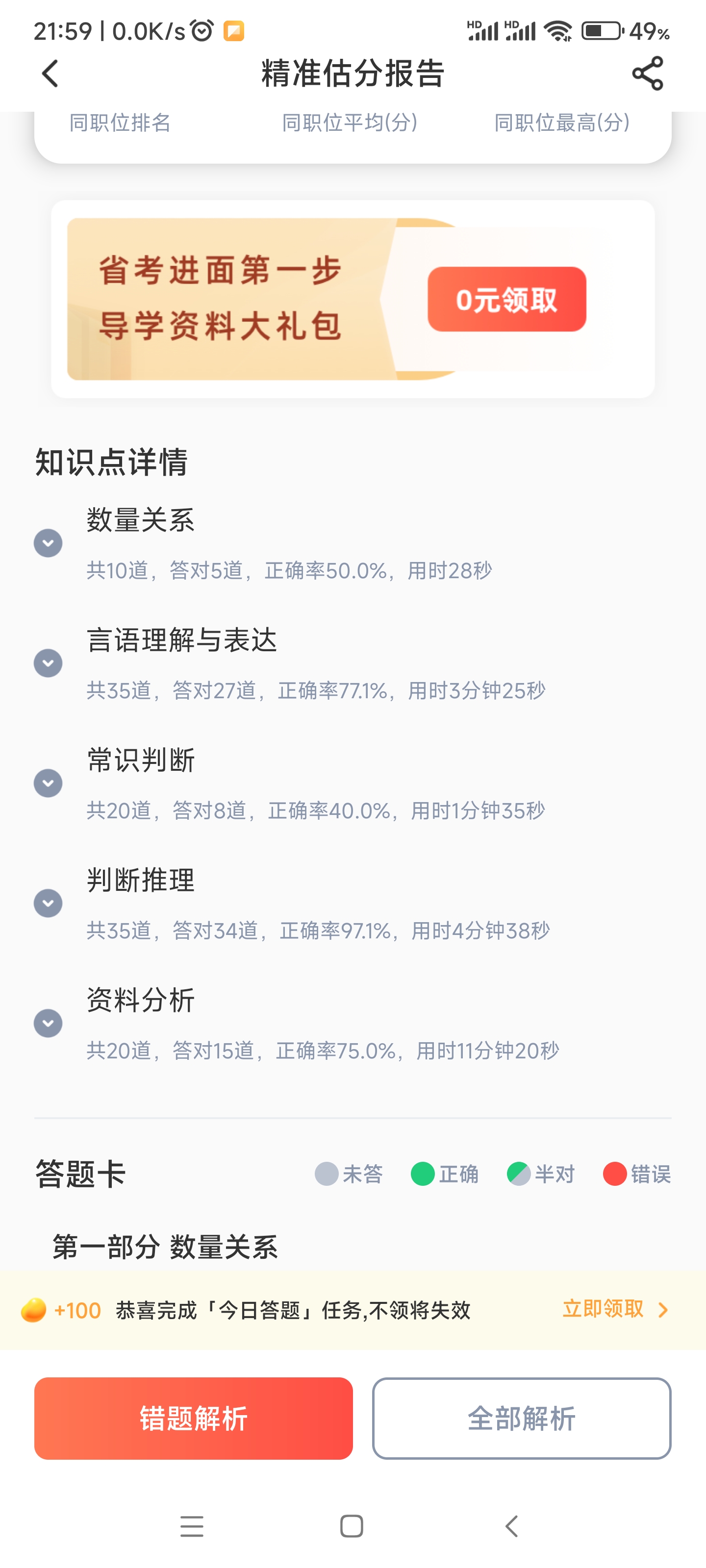Open 错题解析 for wrong answers

193,1418
